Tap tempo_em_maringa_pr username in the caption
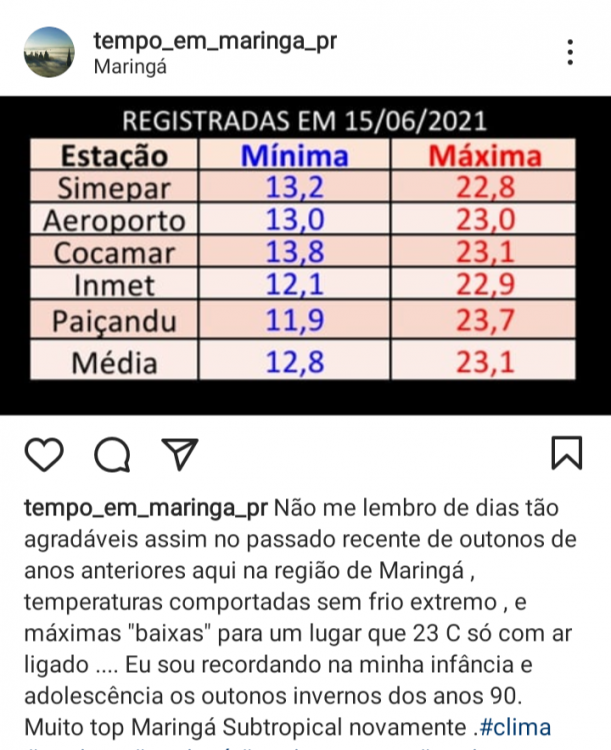The height and width of the screenshot is (750, 611). 144,508
